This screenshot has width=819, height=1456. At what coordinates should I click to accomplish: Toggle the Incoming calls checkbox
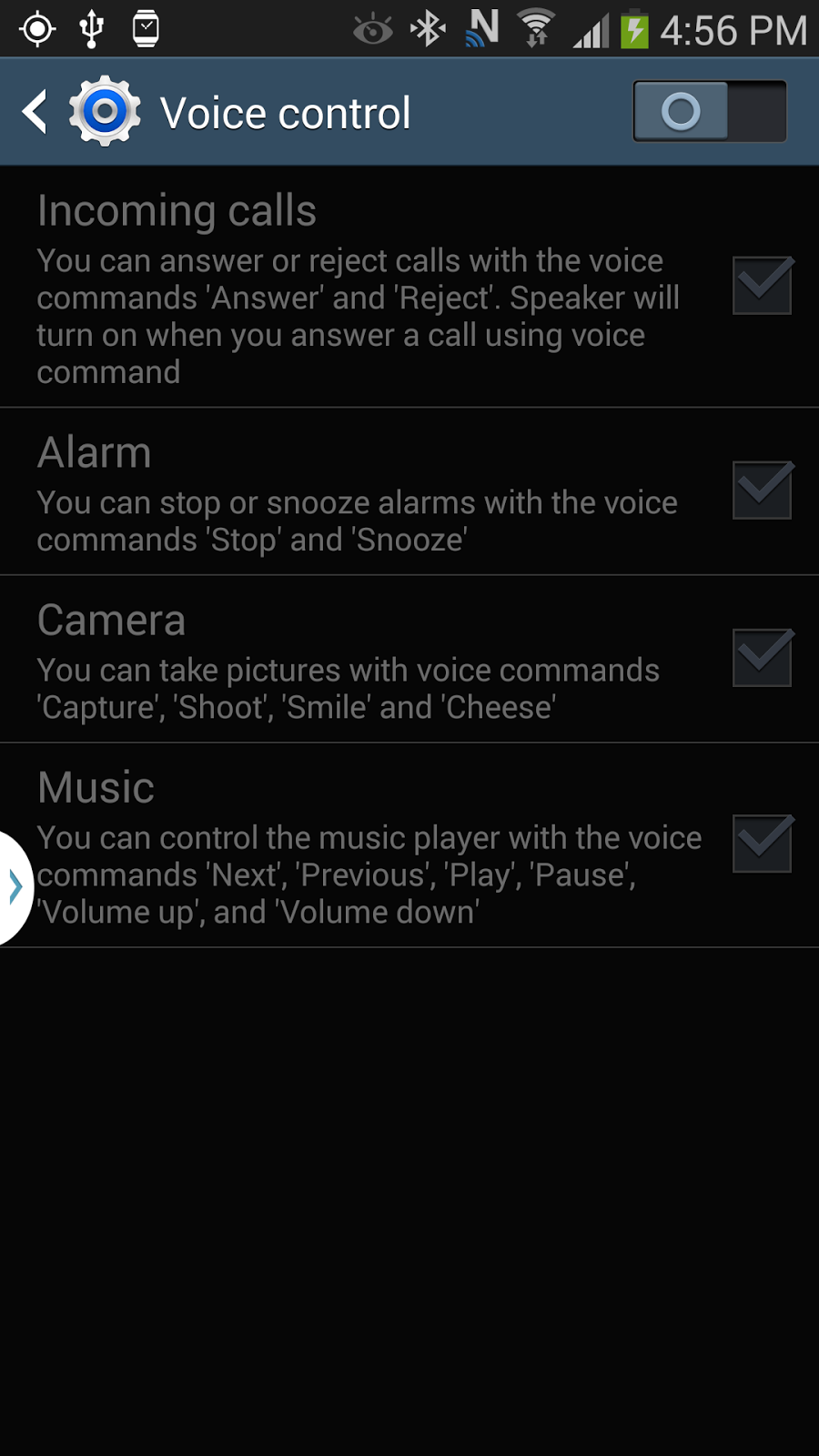pyautogui.click(x=763, y=286)
